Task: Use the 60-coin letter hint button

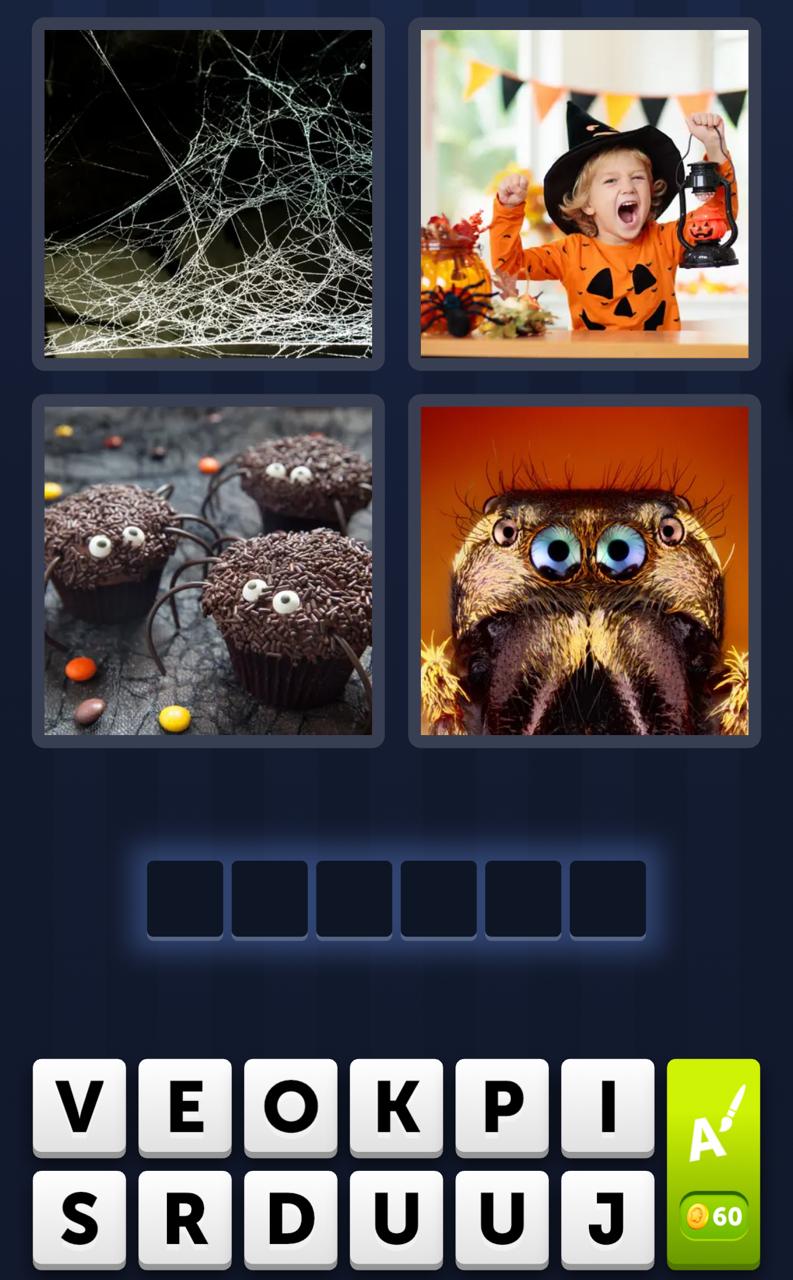Action: pos(713,1163)
